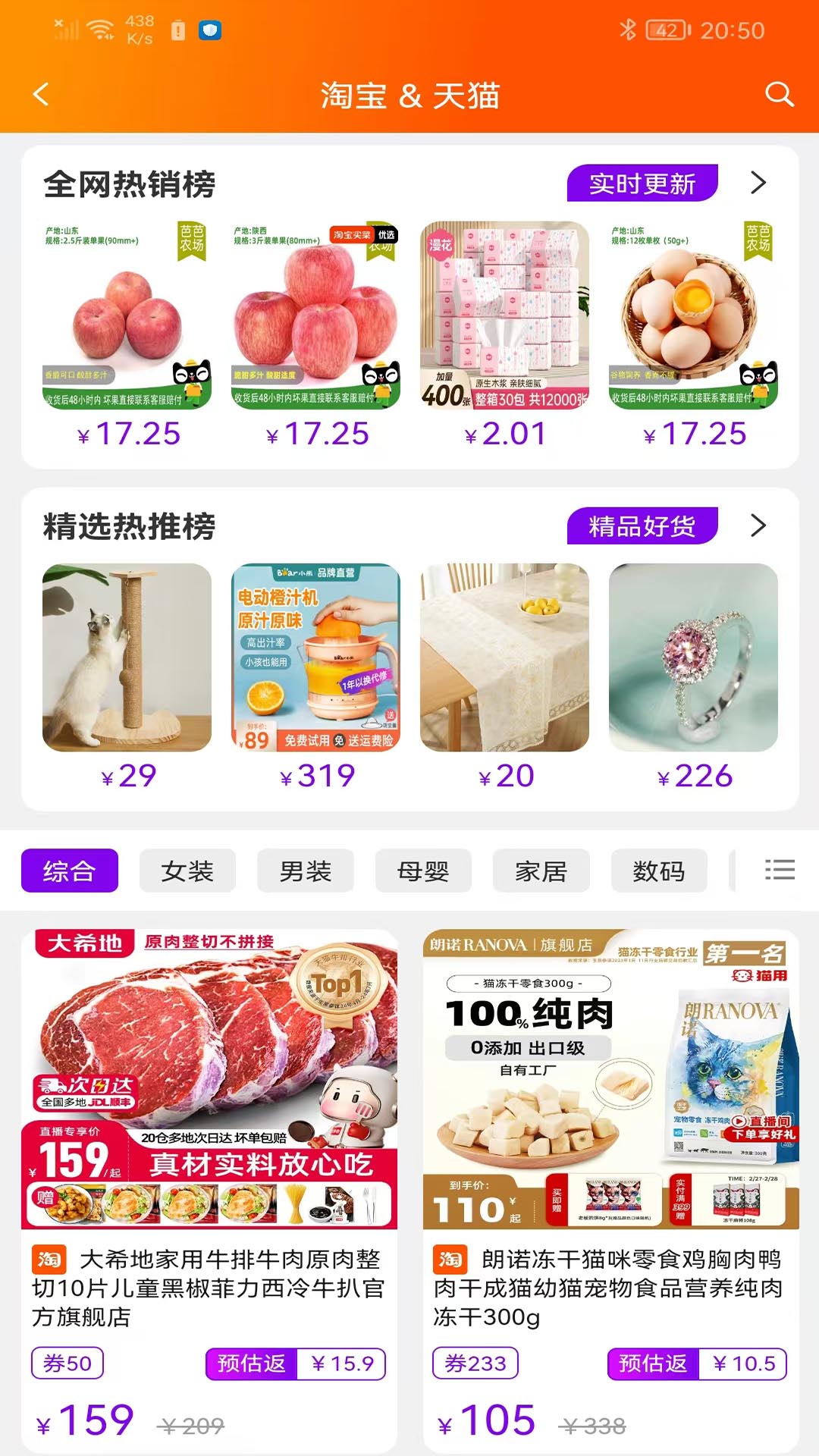Select the 综合 category tab

click(69, 871)
